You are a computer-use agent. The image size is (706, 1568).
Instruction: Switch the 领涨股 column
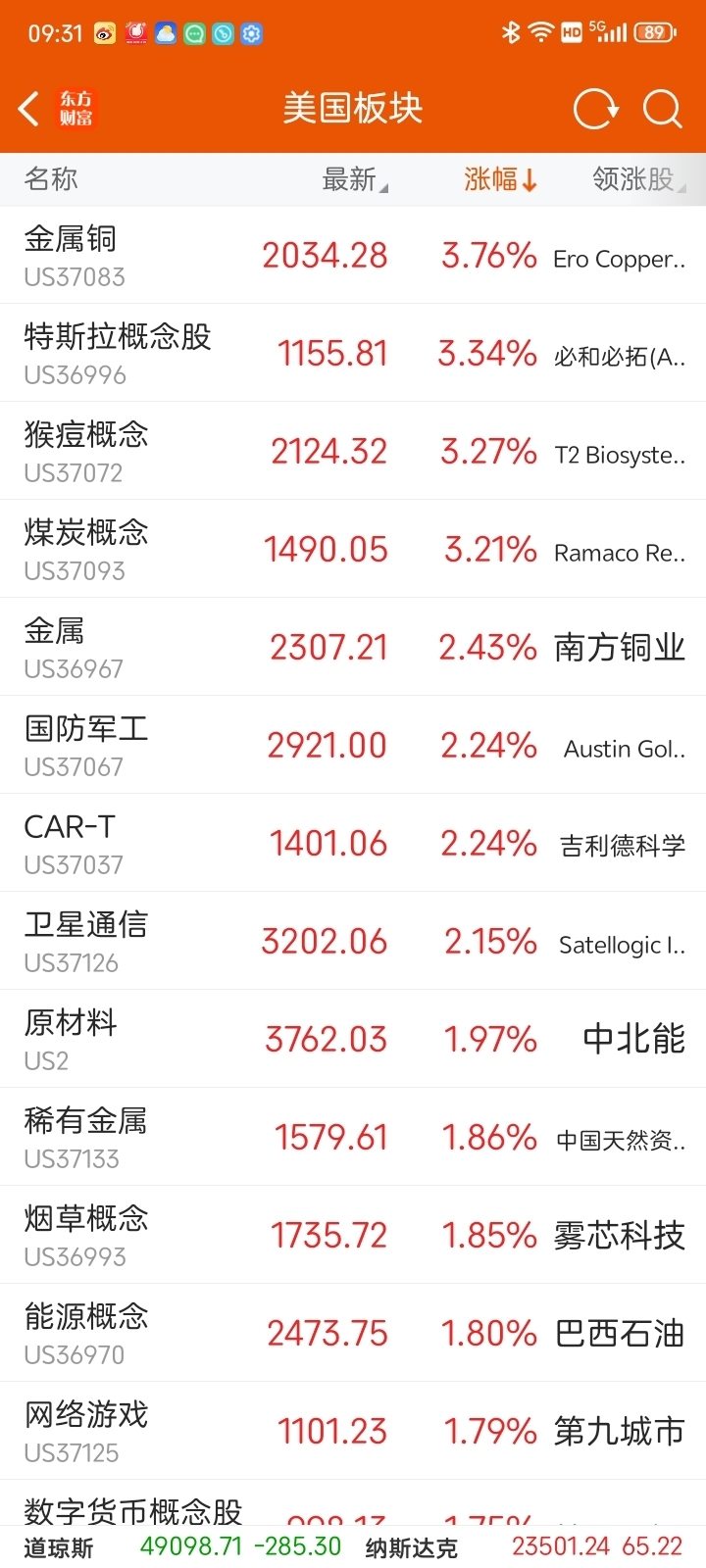click(637, 179)
